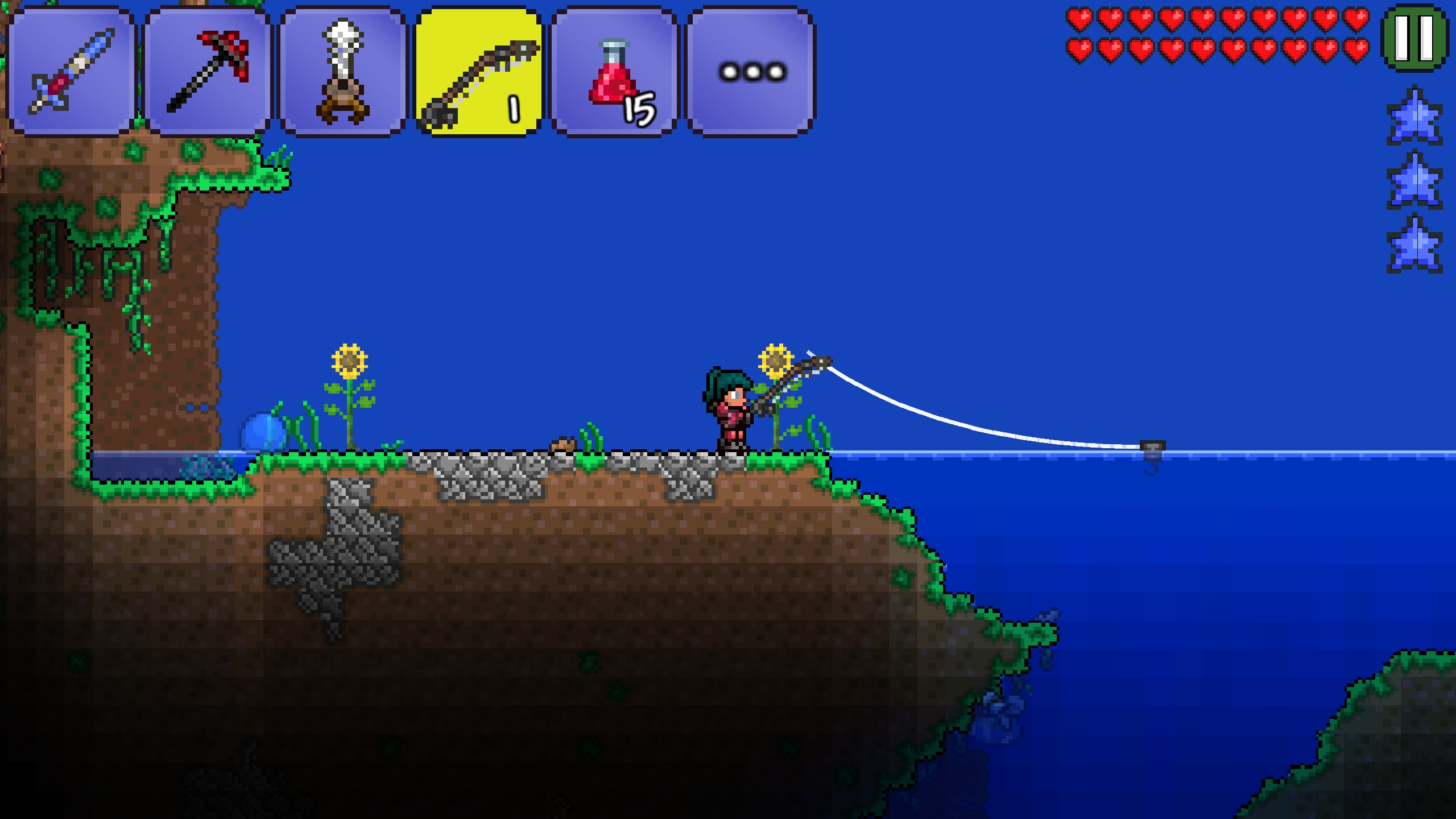The width and height of the screenshot is (1456, 819).
Task: Open the inventory with the three dots
Action: pos(751,71)
